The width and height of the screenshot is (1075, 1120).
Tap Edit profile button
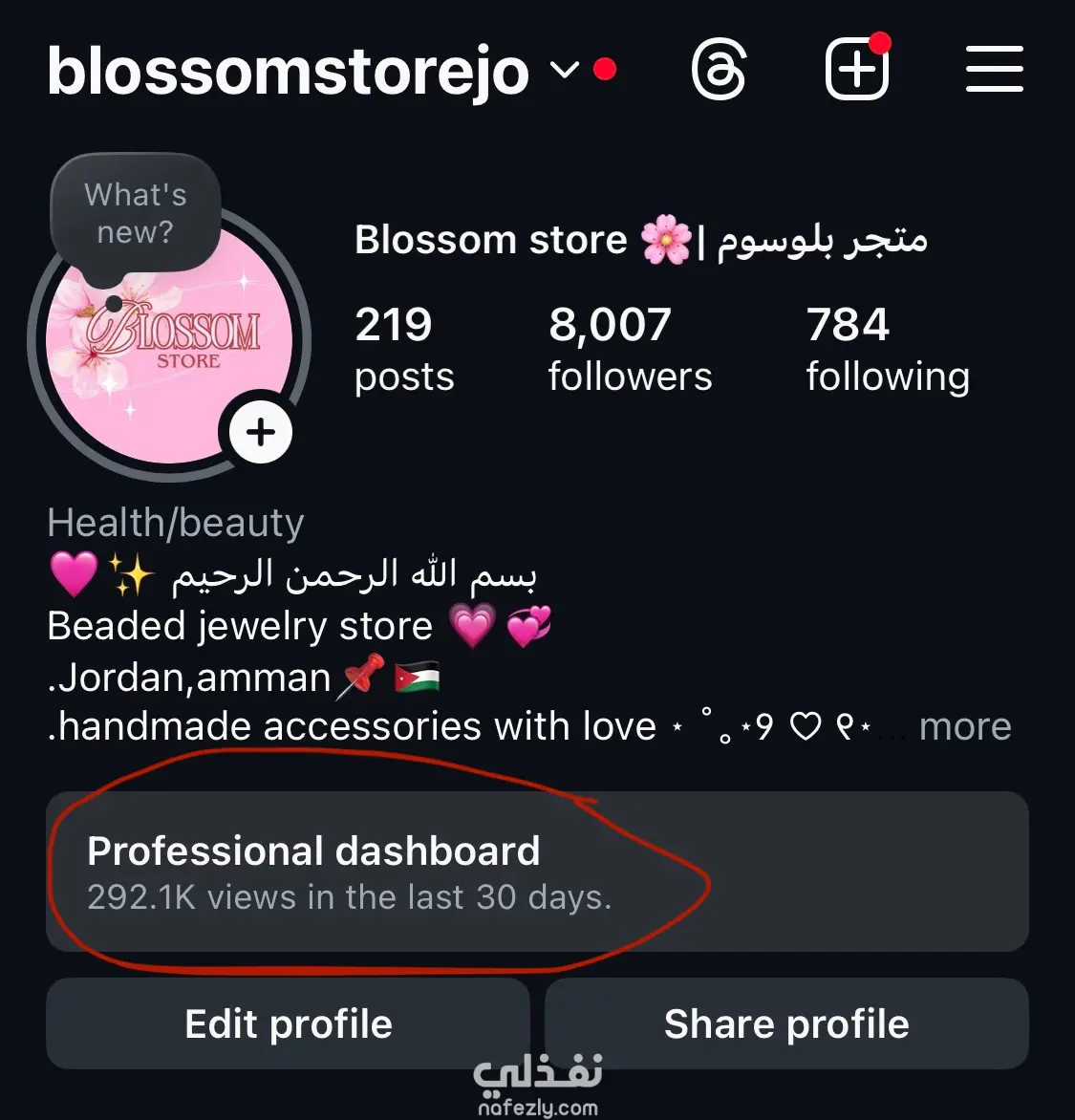pos(288,1023)
